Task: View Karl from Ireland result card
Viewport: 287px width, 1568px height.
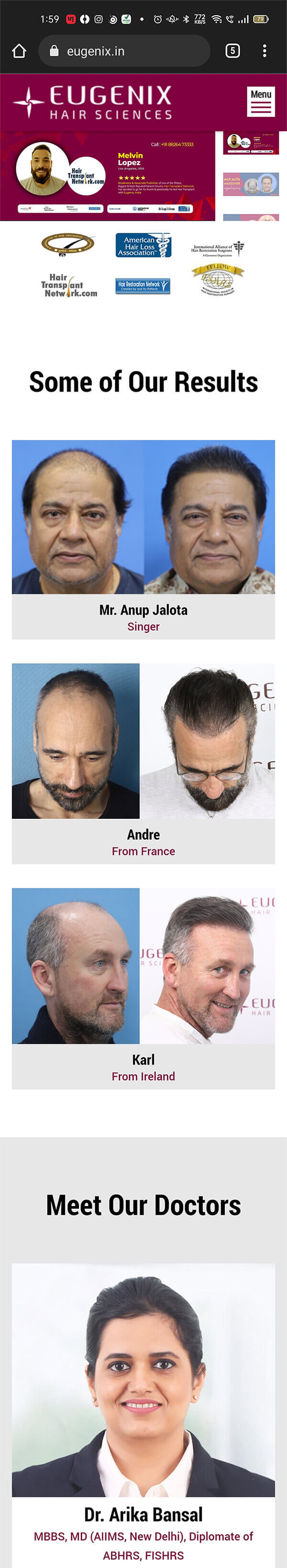Action: coord(143,988)
